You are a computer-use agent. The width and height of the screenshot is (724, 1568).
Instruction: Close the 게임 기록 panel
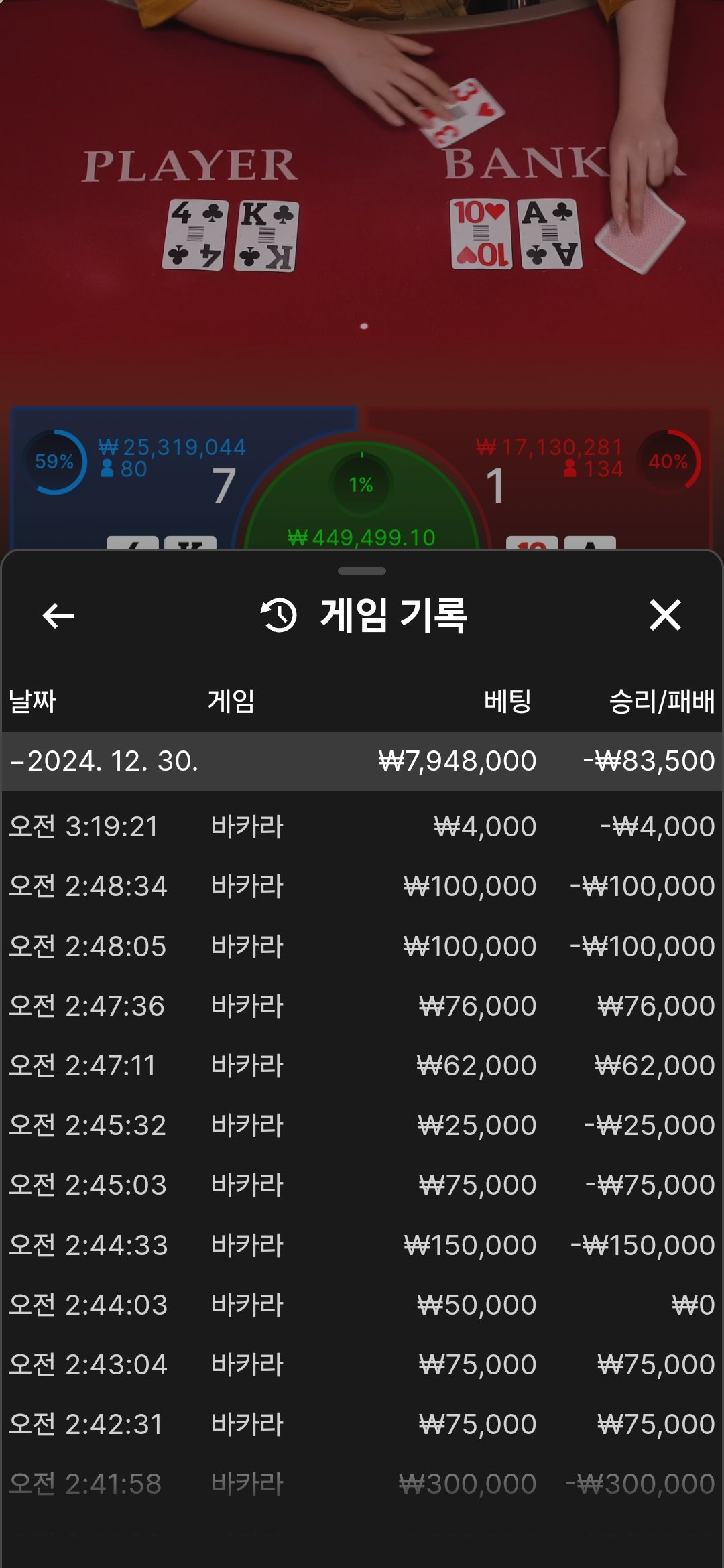point(665,615)
